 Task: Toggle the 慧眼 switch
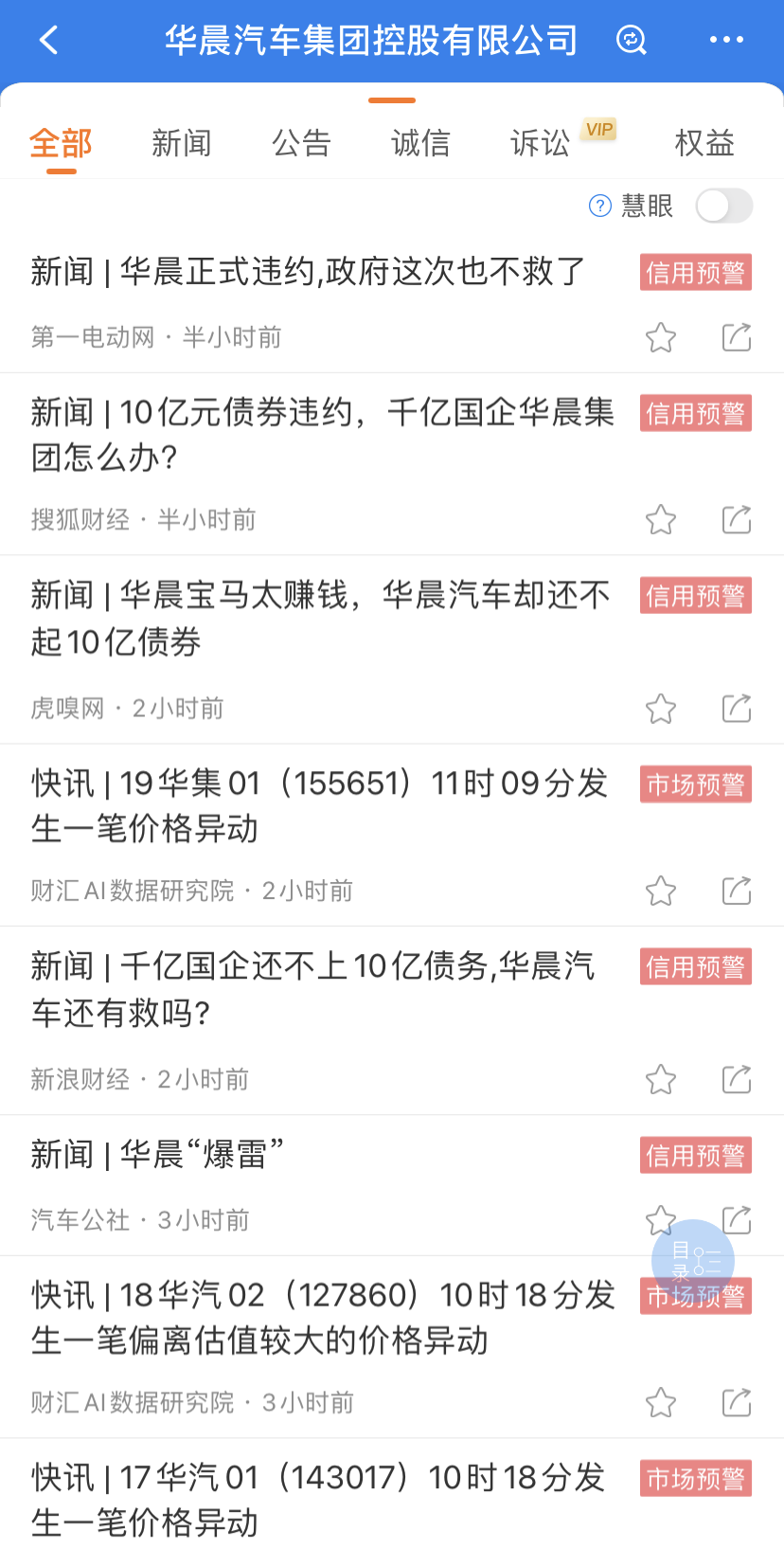click(x=723, y=206)
